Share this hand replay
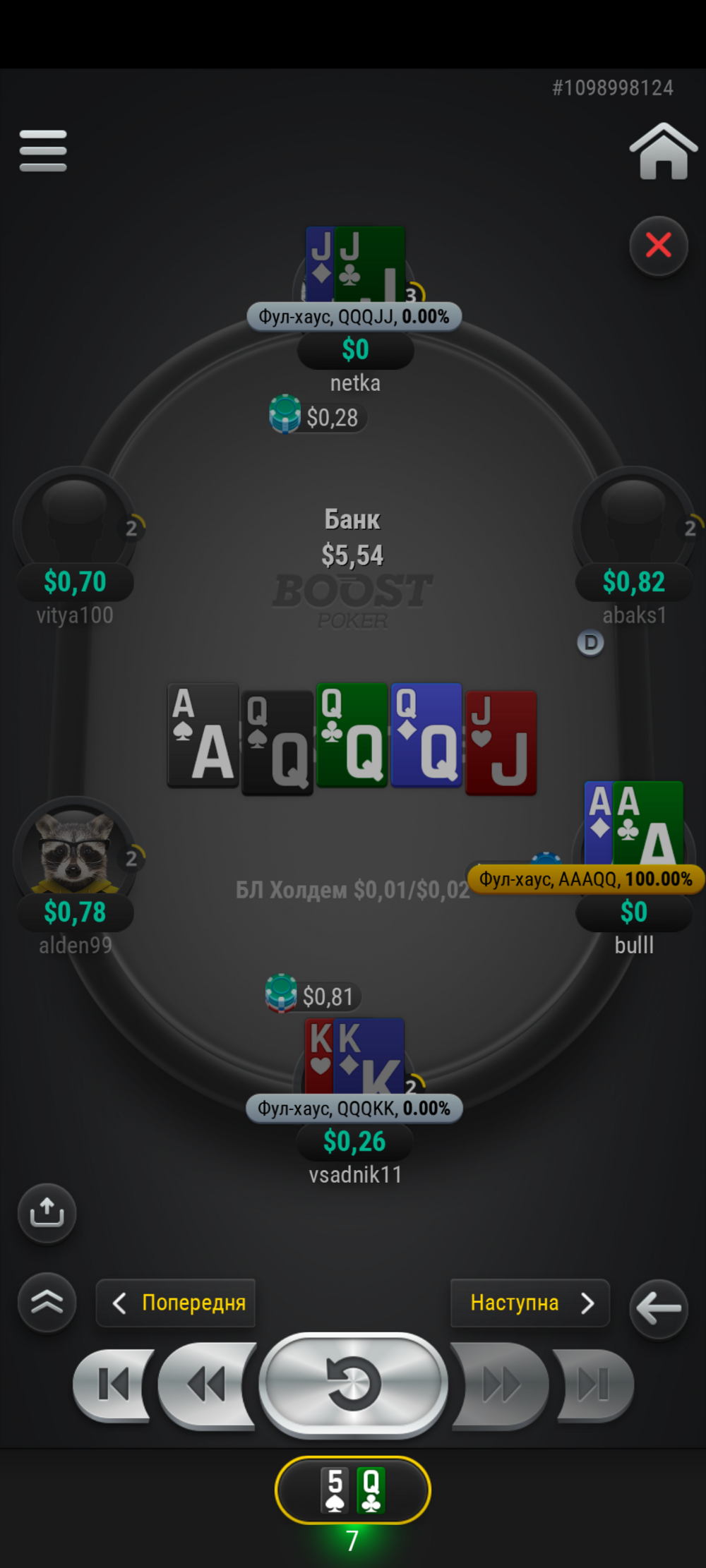Image resolution: width=706 pixels, height=1568 pixels. point(47,1213)
